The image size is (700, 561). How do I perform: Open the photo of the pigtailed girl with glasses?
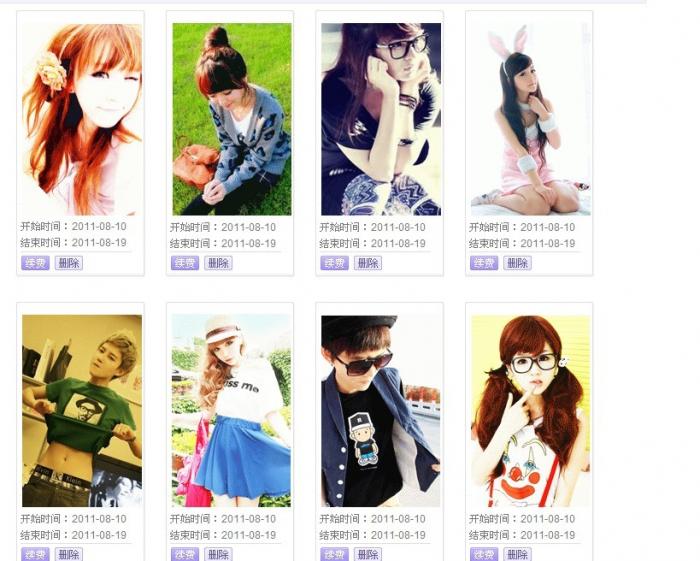(x=530, y=410)
